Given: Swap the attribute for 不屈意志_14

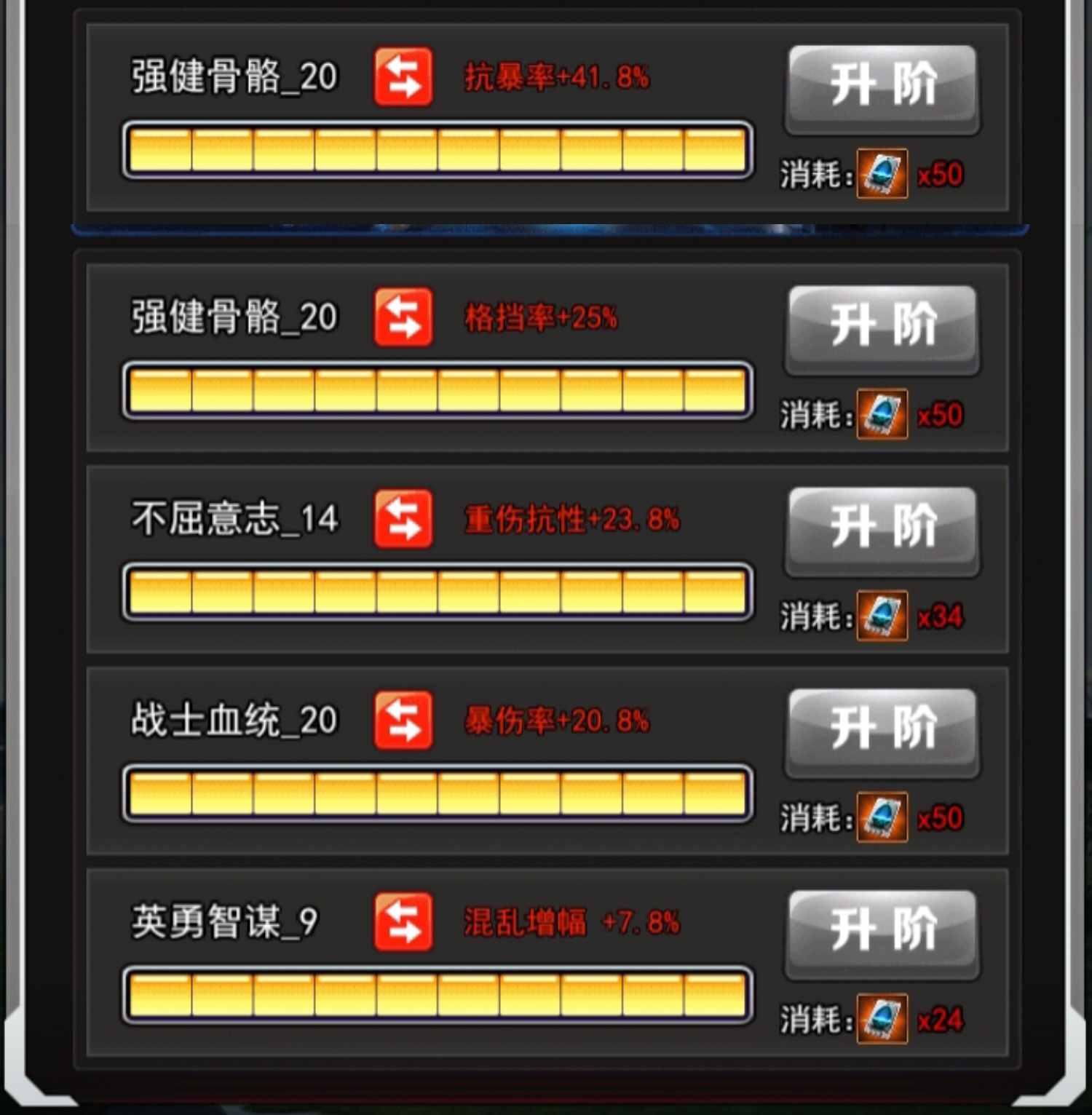Looking at the screenshot, I should [403, 519].
